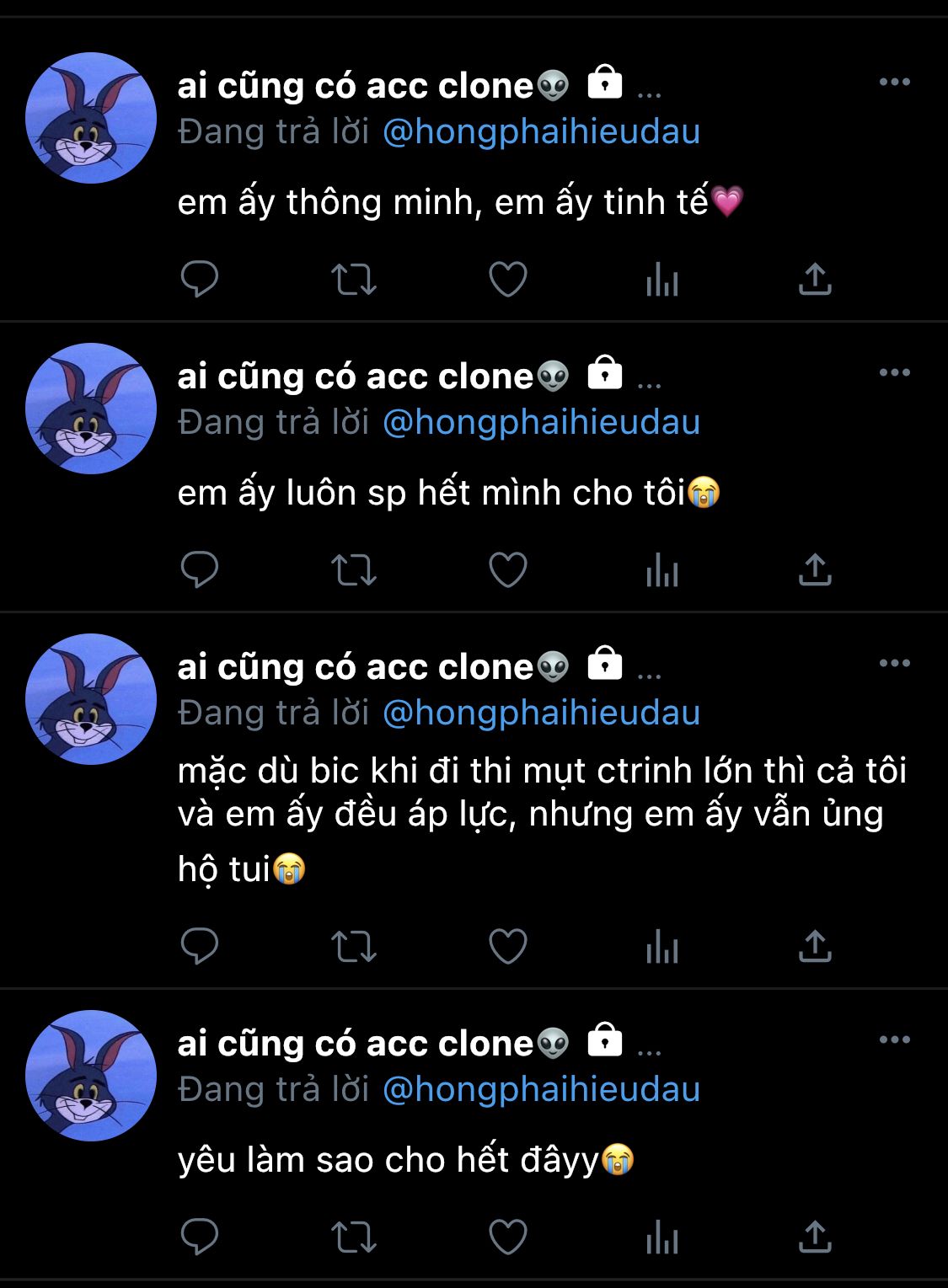
Task: View analytics for 'em ấy luôn sp' tweet
Action: tap(661, 570)
